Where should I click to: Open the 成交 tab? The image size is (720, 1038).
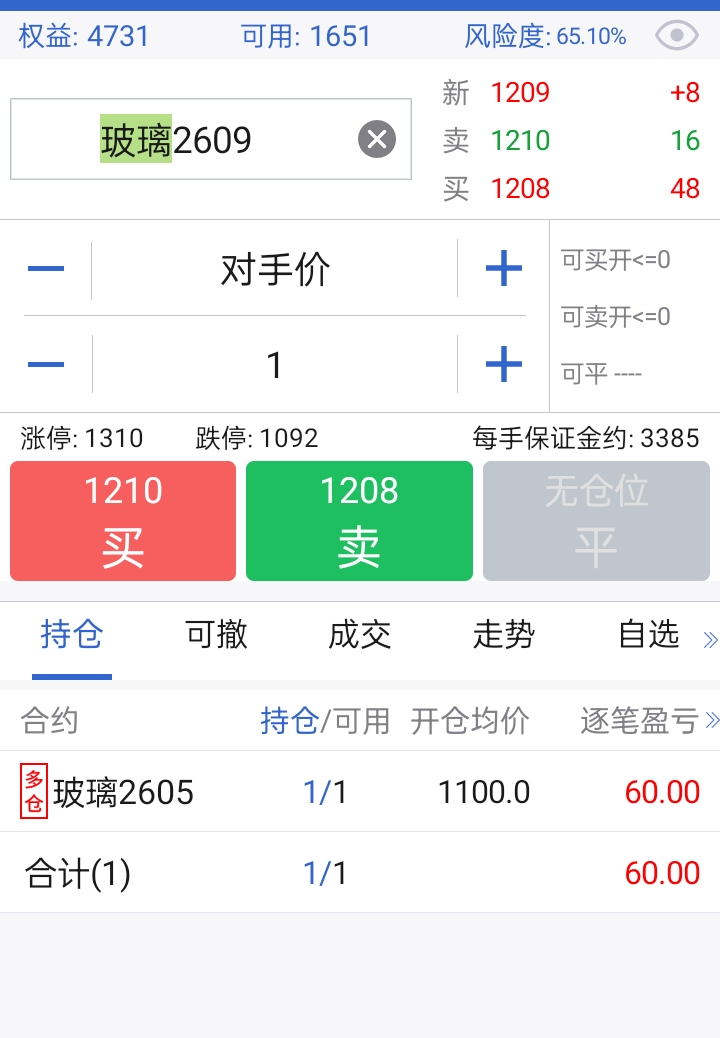(x=360, y=634)
